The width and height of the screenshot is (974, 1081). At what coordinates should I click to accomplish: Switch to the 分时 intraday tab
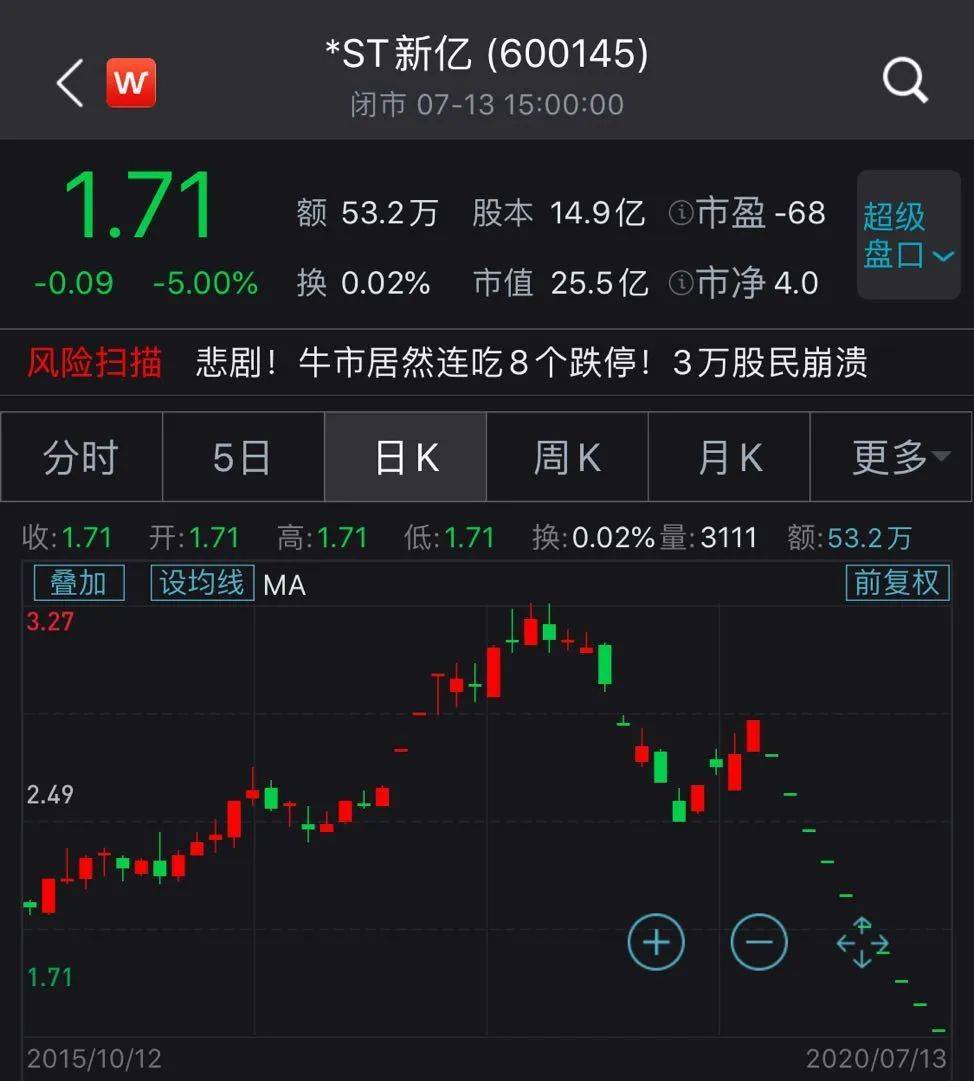coord(81,456)
